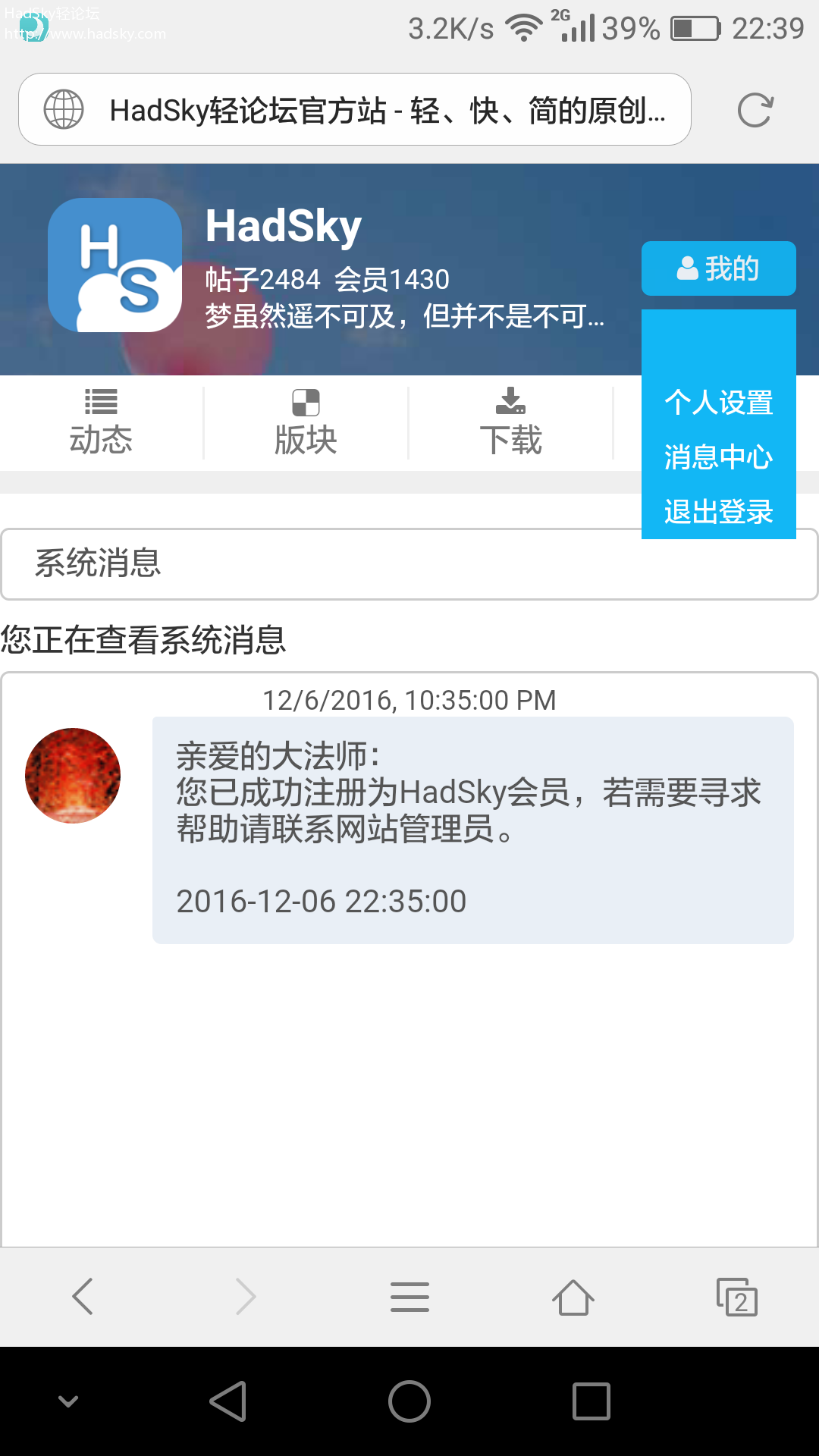Image resolution: width=819 pixels, height=1456 pixels.
Task: Open the browser tabs switcher
Action: tap(737, 1298)
